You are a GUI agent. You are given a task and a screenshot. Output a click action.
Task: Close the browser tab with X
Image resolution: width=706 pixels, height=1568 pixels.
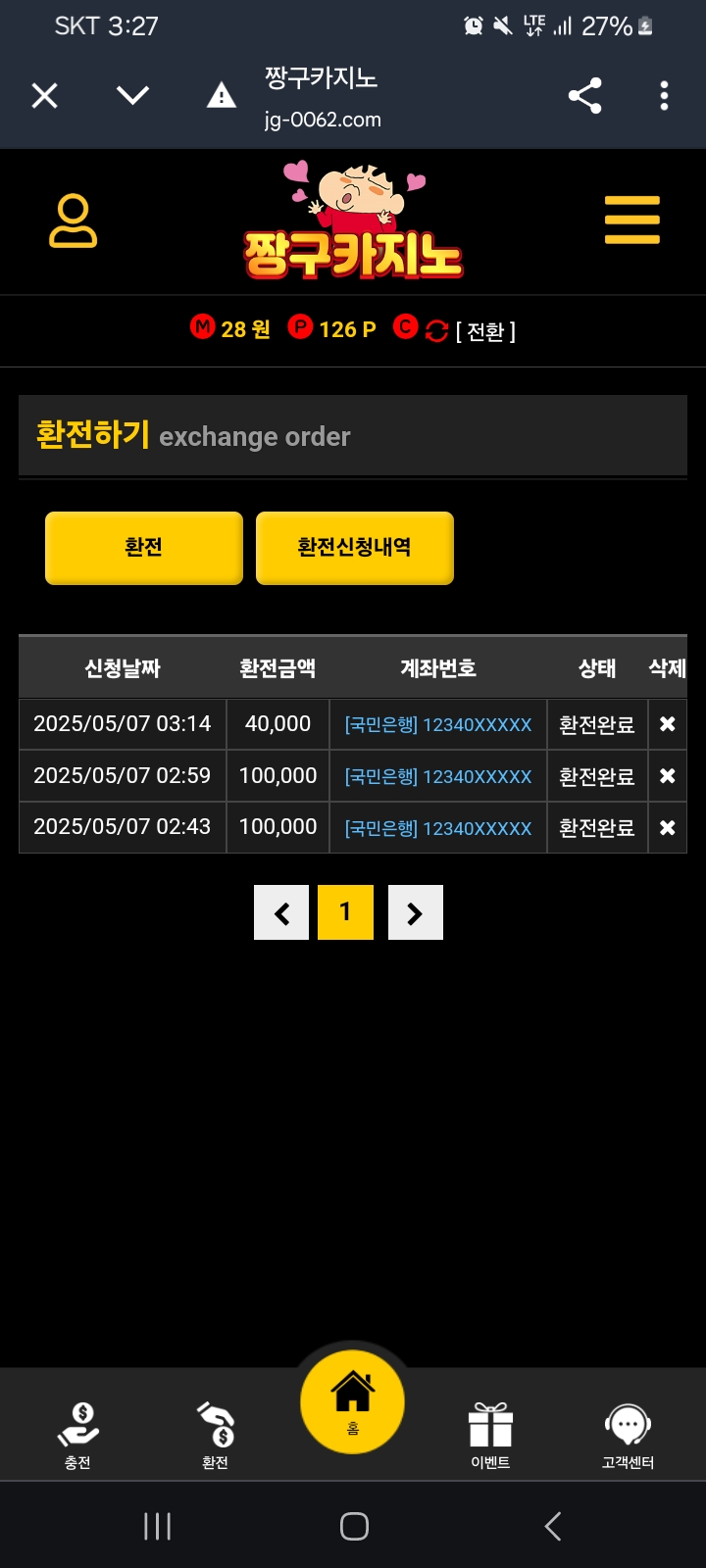point(44,96)
